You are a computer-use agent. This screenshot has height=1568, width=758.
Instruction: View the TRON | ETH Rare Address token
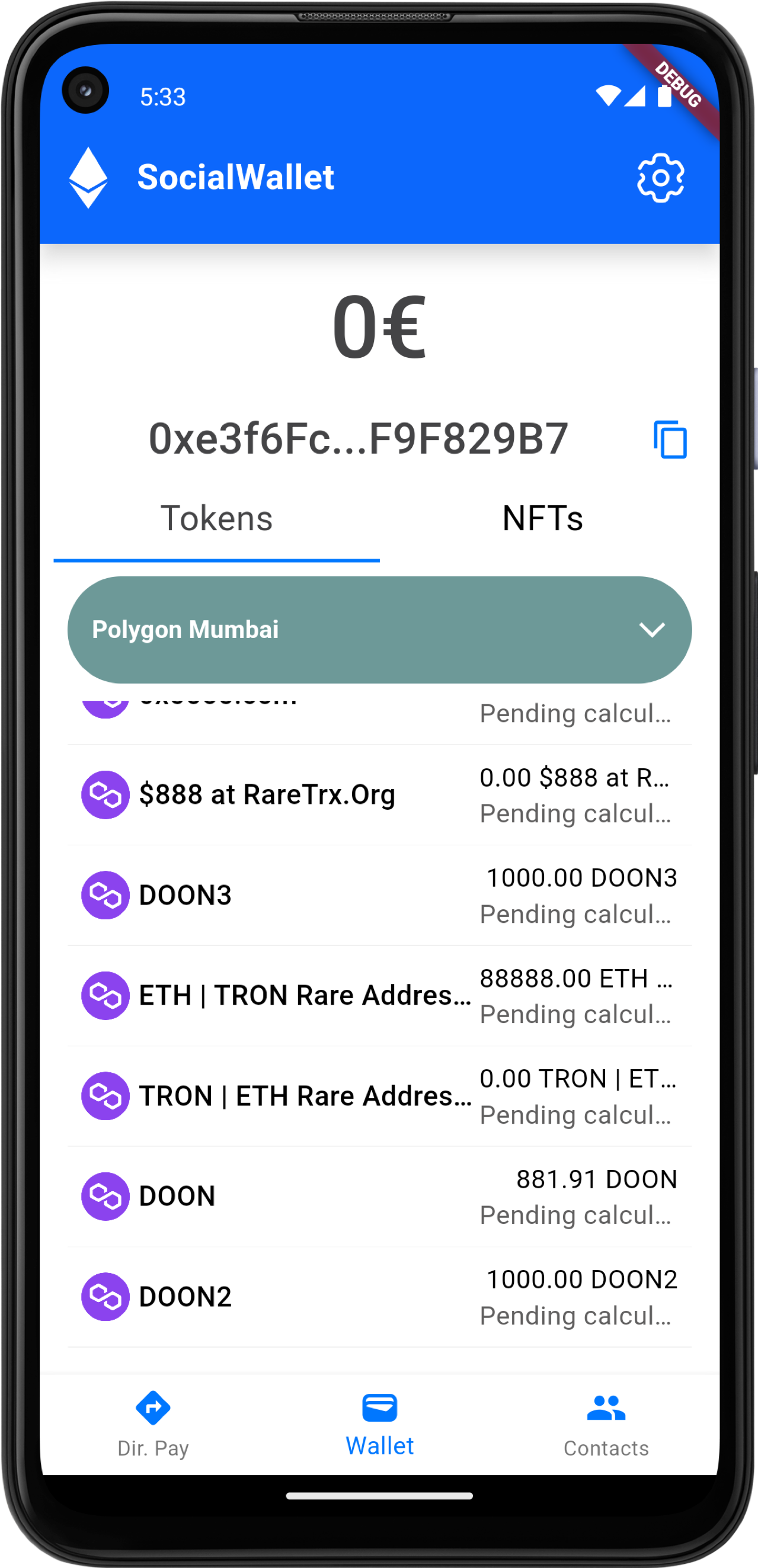tap(379, 1096)
